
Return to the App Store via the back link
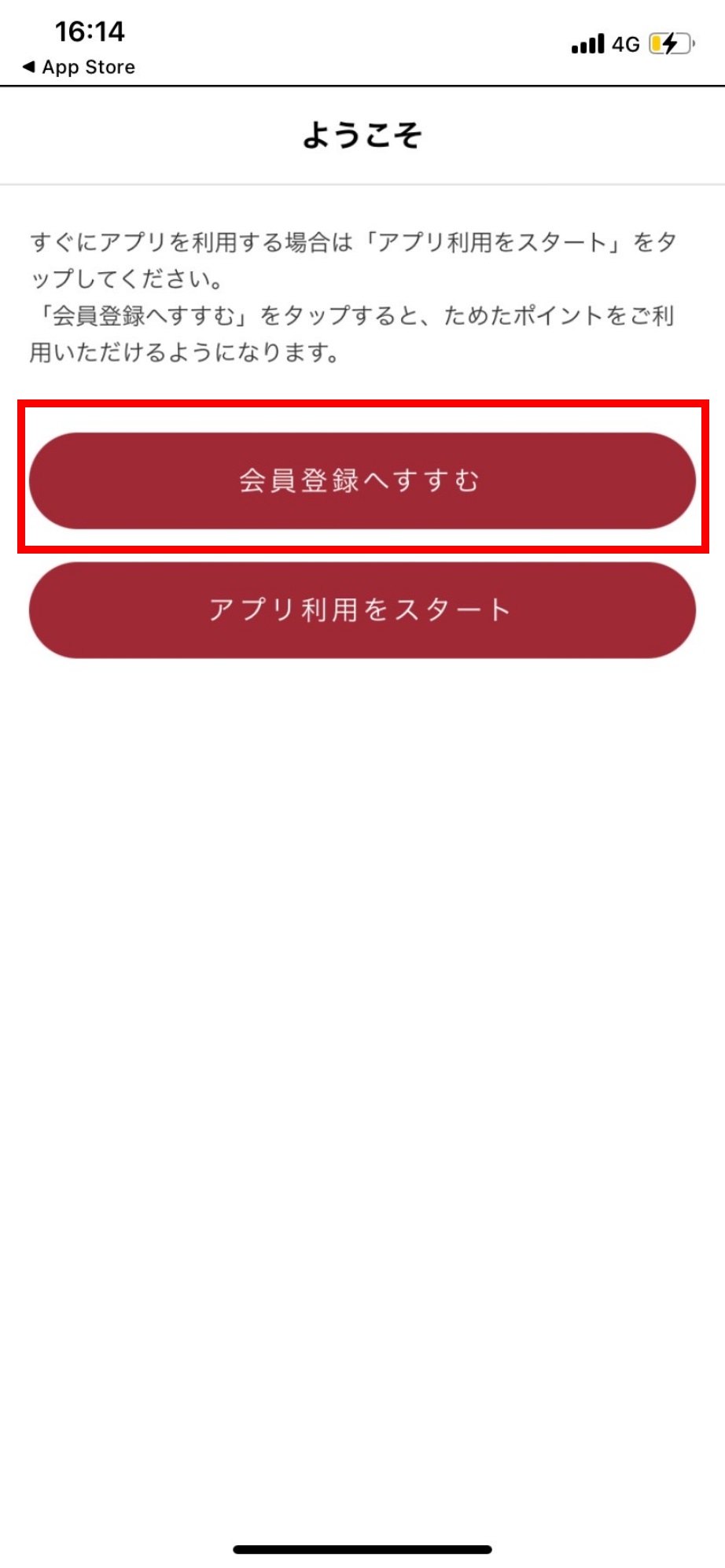click(79, 67)
